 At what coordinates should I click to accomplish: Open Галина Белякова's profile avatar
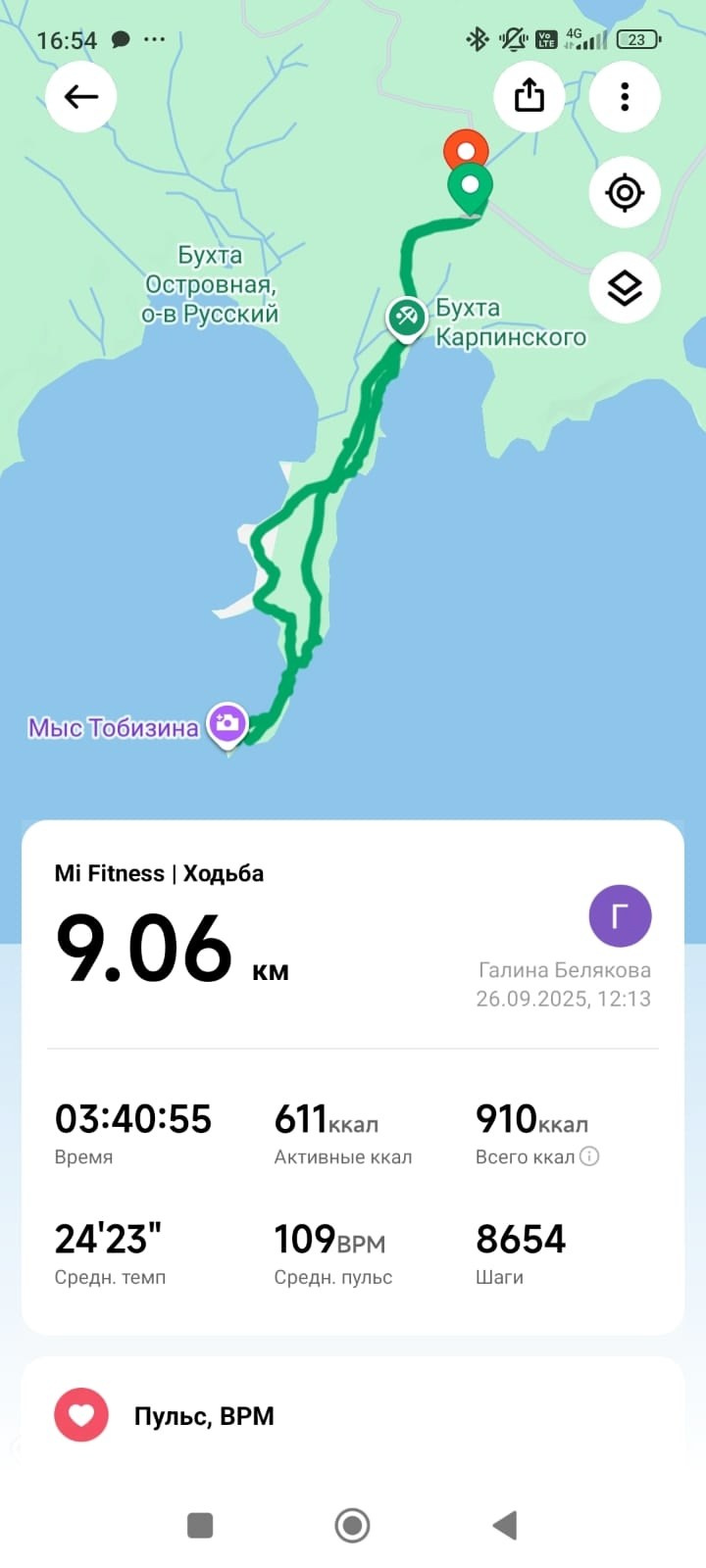620,916
